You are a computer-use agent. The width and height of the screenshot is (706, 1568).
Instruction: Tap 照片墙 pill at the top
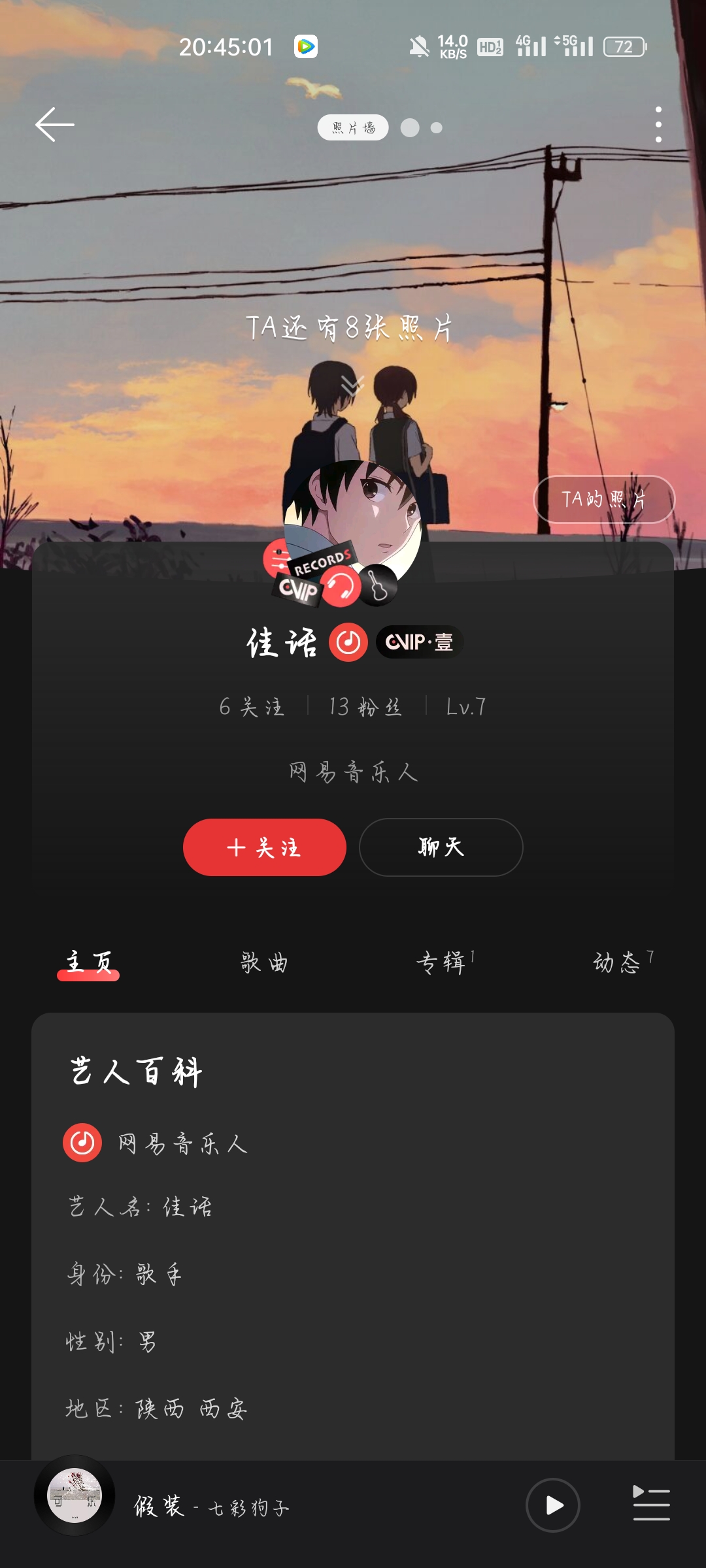(x=352, y=127)
